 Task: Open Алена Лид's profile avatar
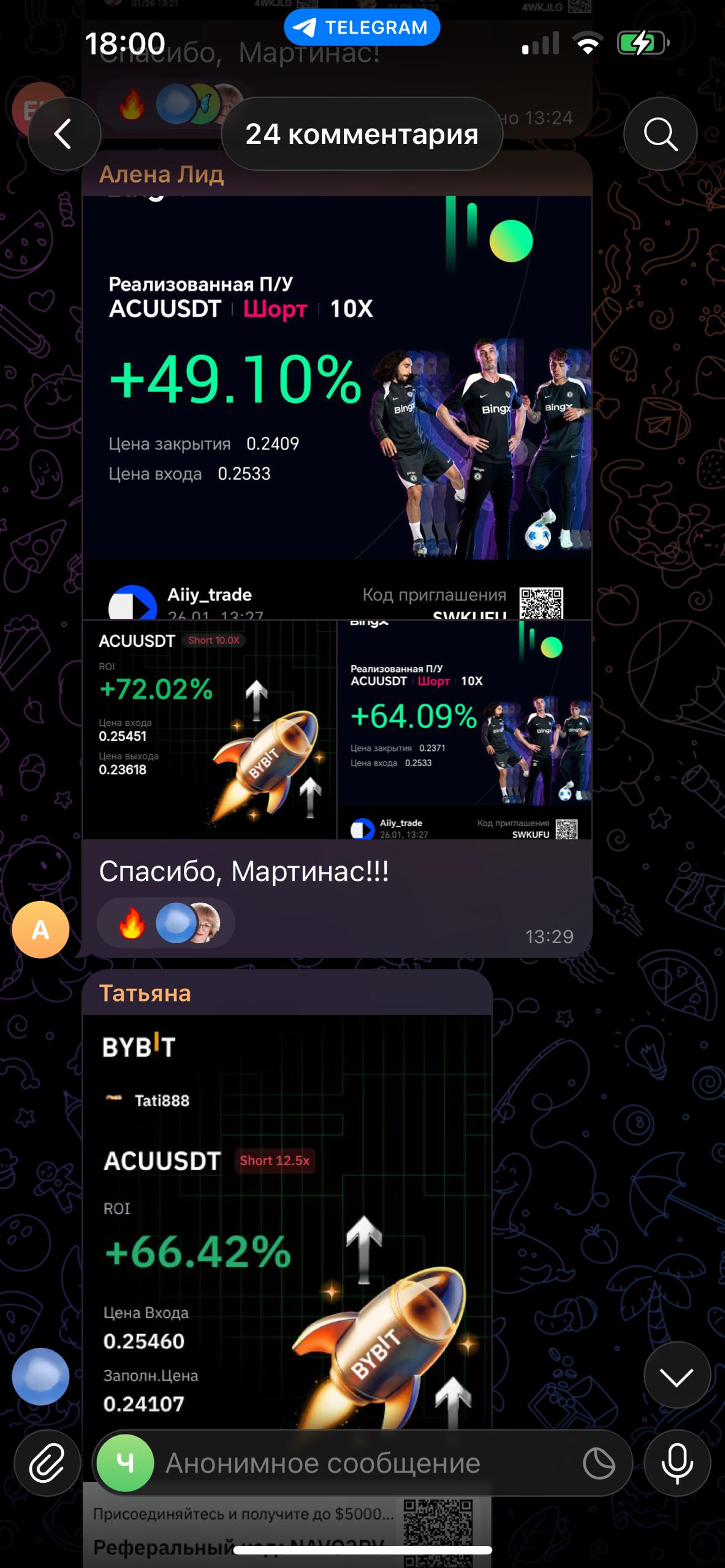pyautogui.click(x=40, y=930)
